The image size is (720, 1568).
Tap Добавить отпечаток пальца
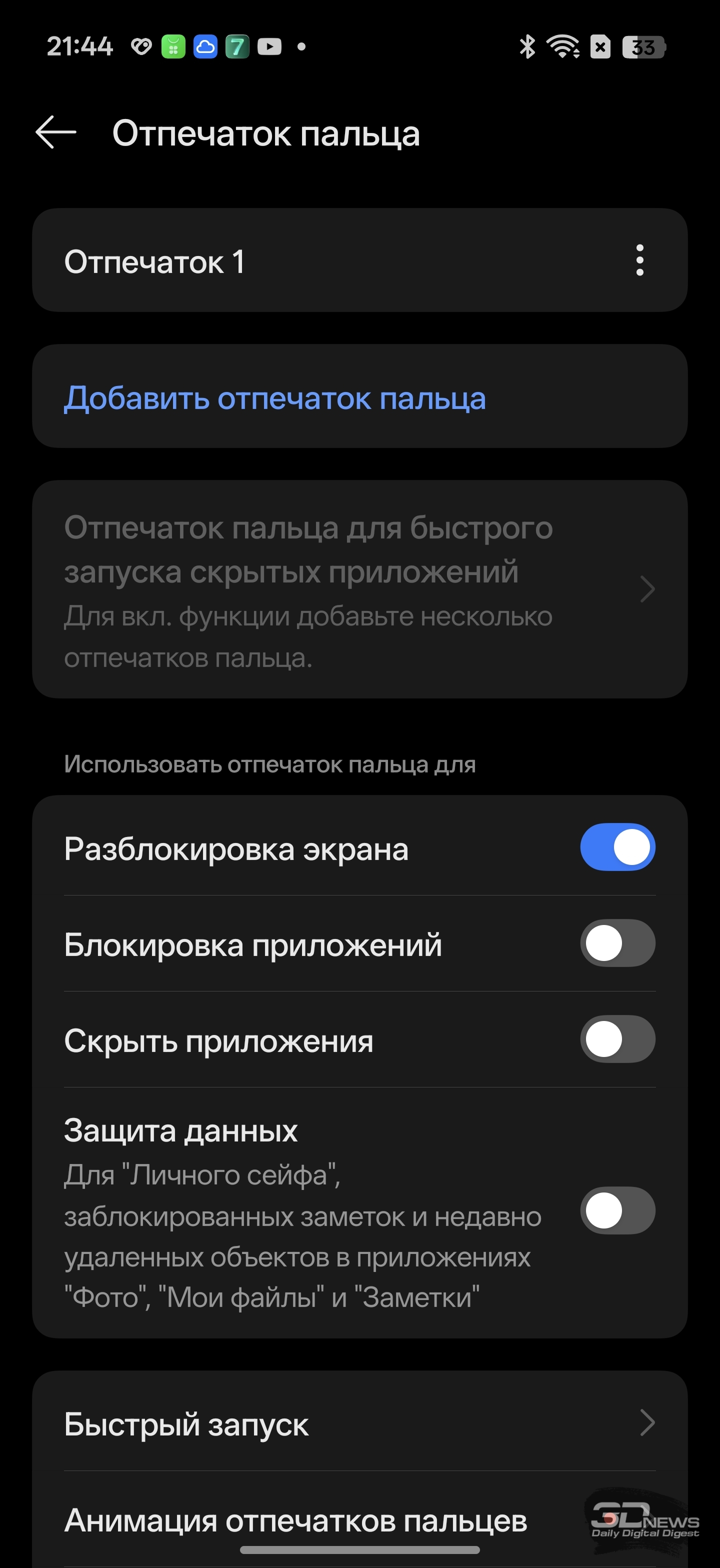tap(275, 398)
